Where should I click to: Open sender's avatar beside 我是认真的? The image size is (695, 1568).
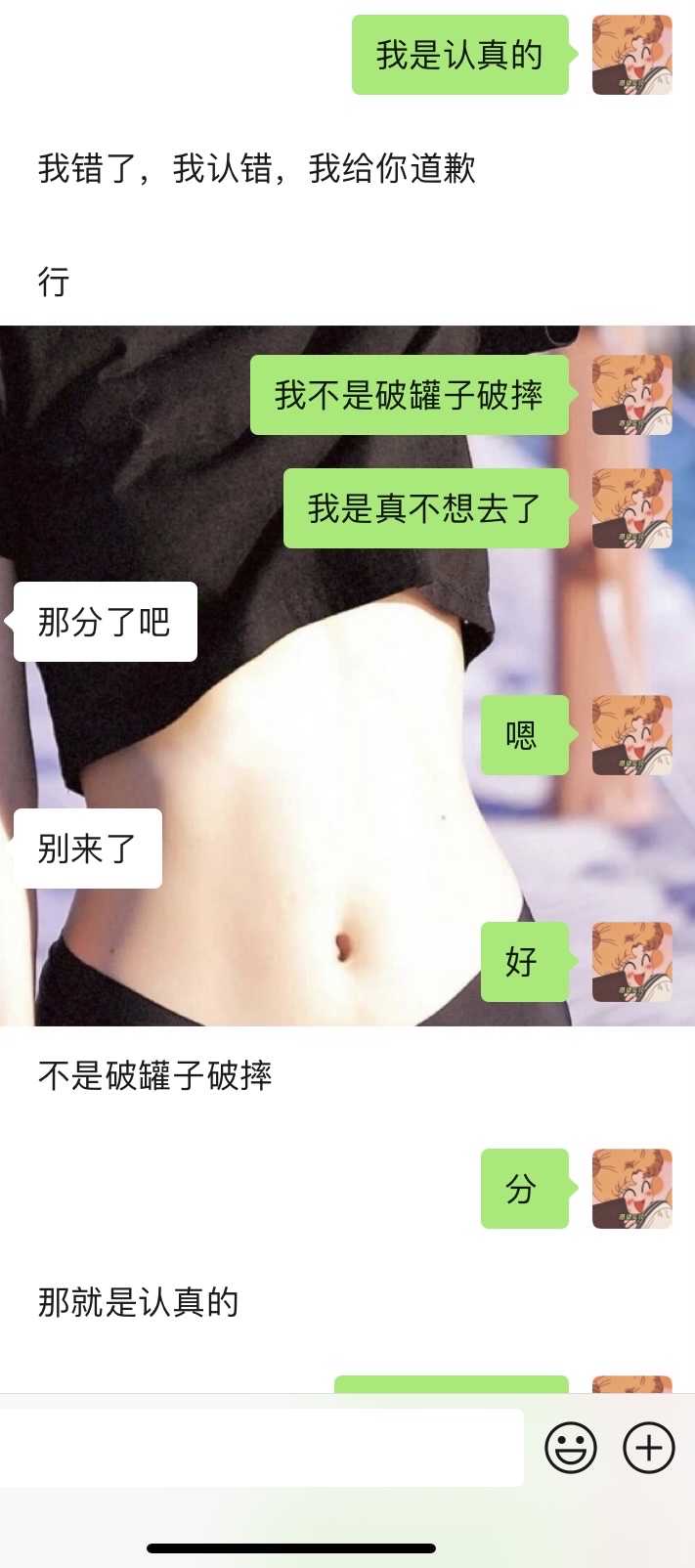(x=632, y=55)
